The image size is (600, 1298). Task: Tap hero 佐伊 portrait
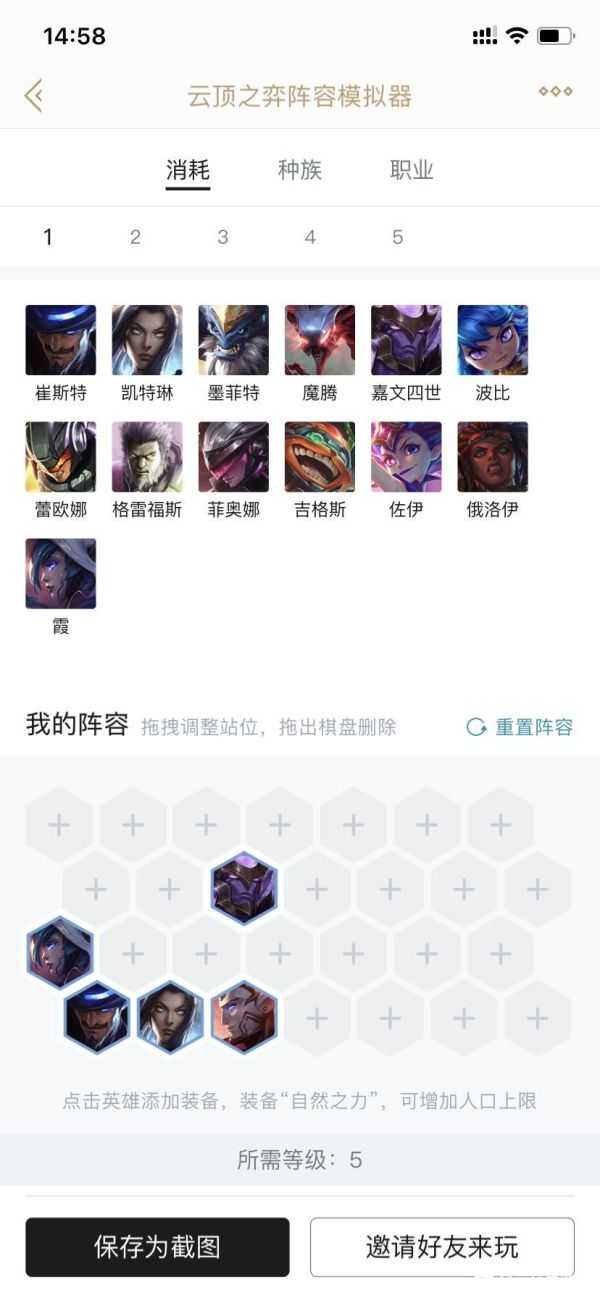click(406, 457)
